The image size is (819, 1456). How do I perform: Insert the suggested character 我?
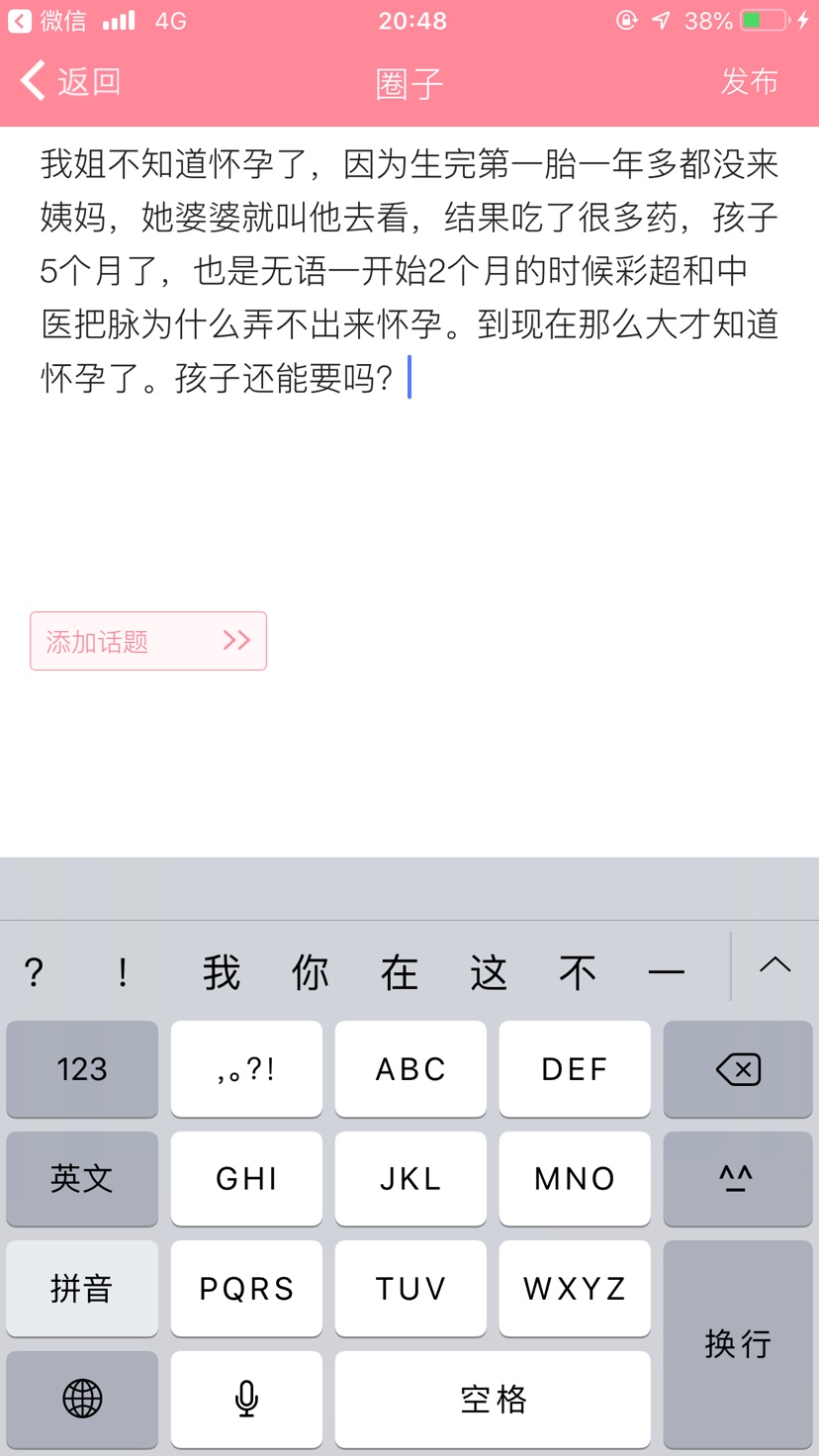pos(222,973)
